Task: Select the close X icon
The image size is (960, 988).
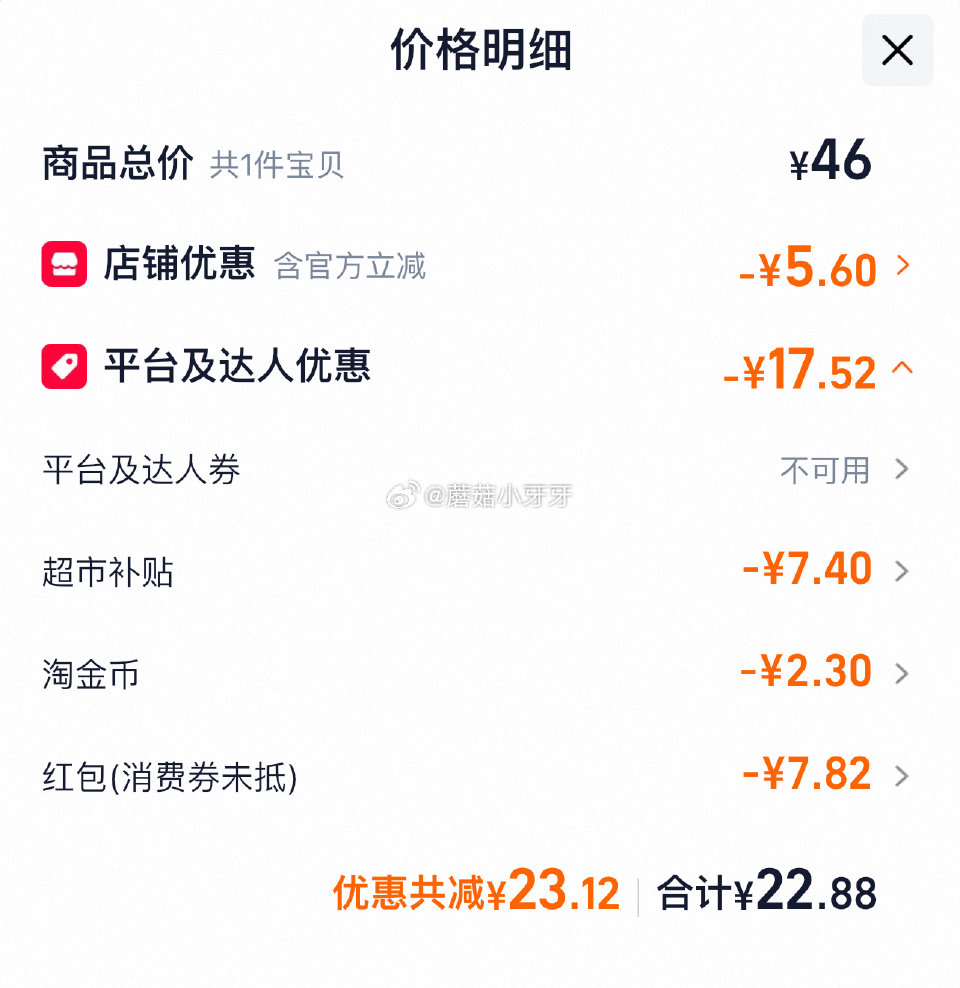Action: (x=897, y=49)
